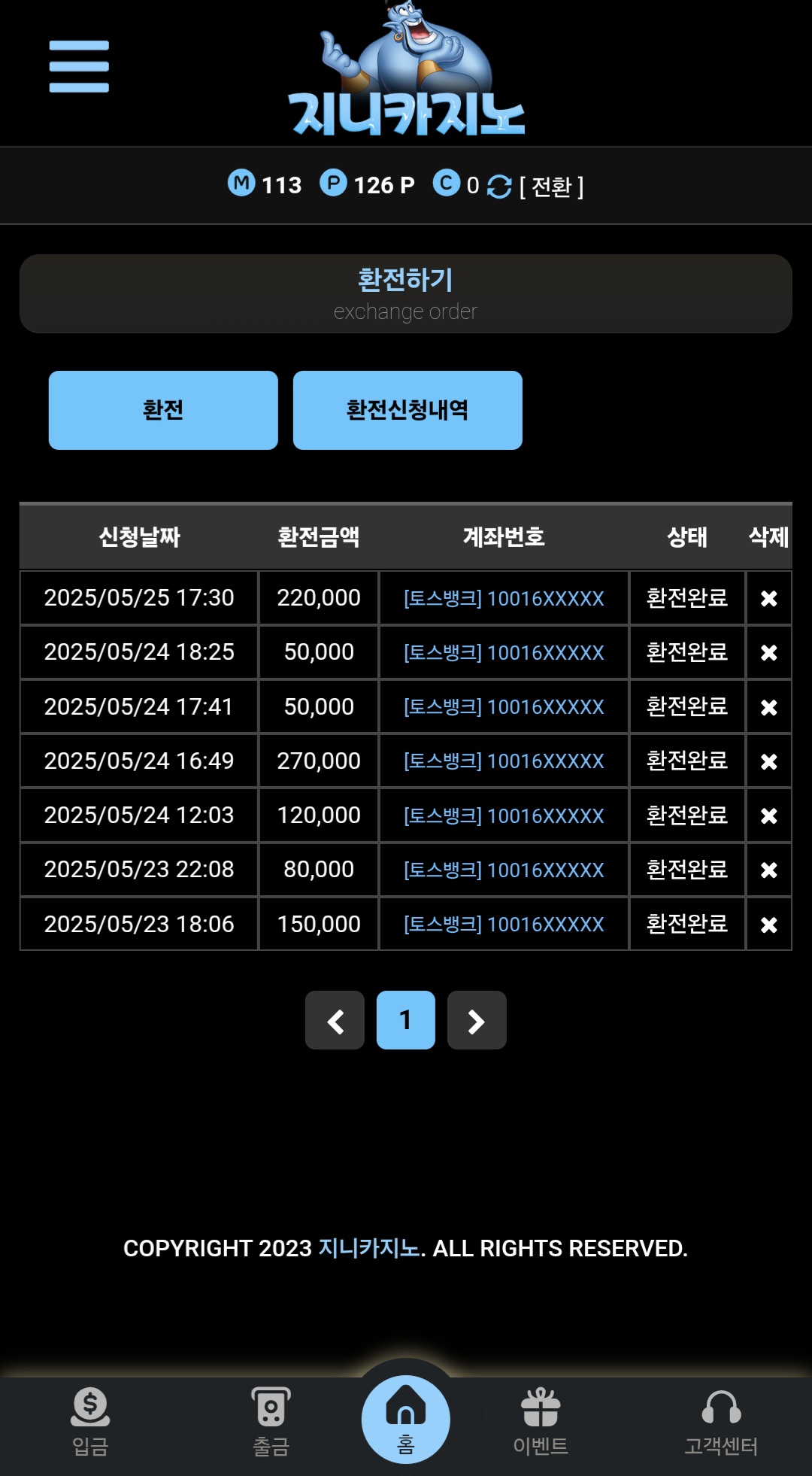The height and width of the screenshot is (1476, 812).
Task: Go to the previous page arrow
Action: (x=335, y=1020)
